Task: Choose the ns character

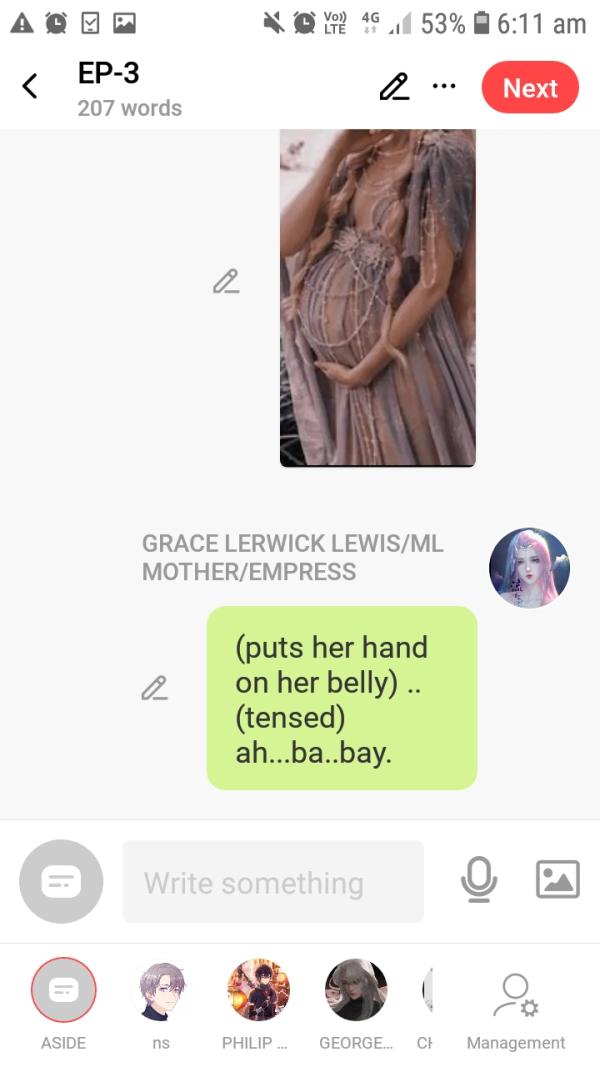Action: [161, 990]
